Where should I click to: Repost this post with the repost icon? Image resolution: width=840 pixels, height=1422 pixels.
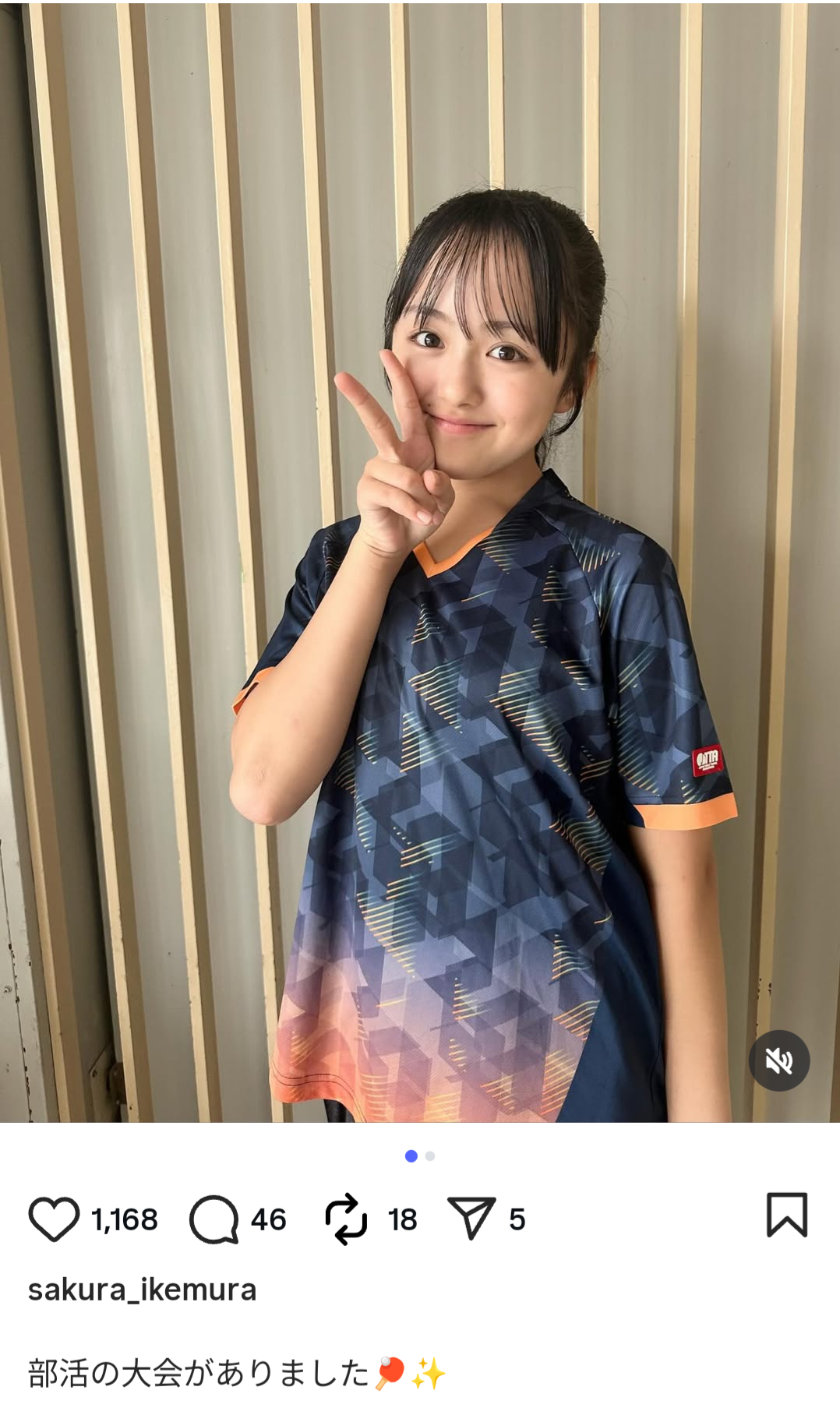coord(346,1219)
